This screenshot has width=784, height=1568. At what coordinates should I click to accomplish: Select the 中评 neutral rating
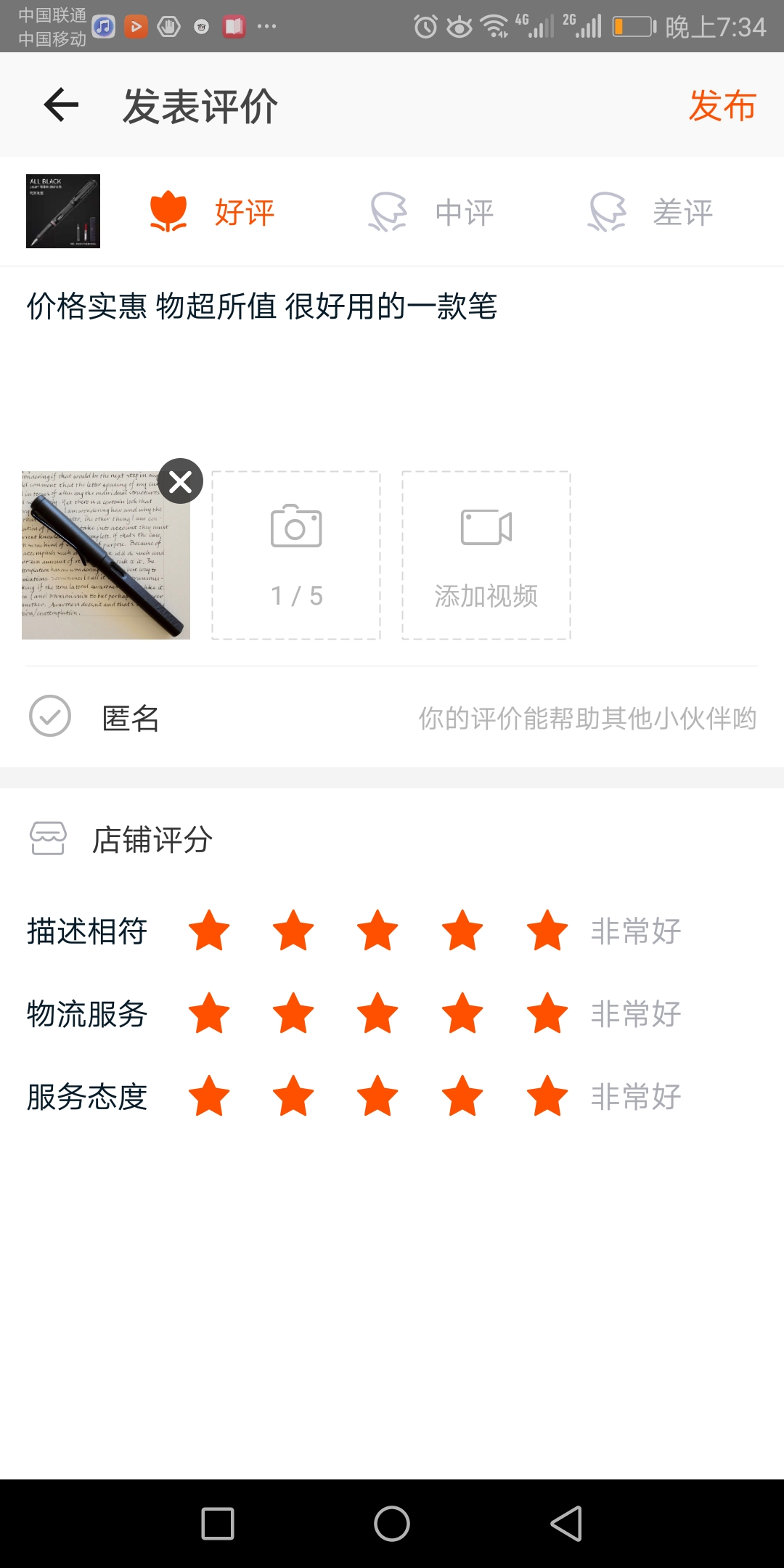[431, 212]
